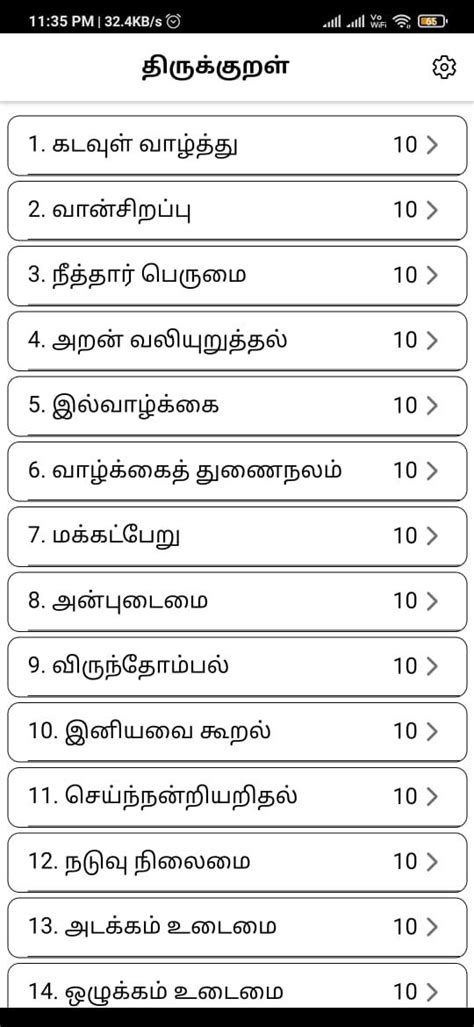Open chapter 1. கடவுள் வாழ்த்து
The width and height of the screenshot is (474, 1027).
tap(237, 145)
